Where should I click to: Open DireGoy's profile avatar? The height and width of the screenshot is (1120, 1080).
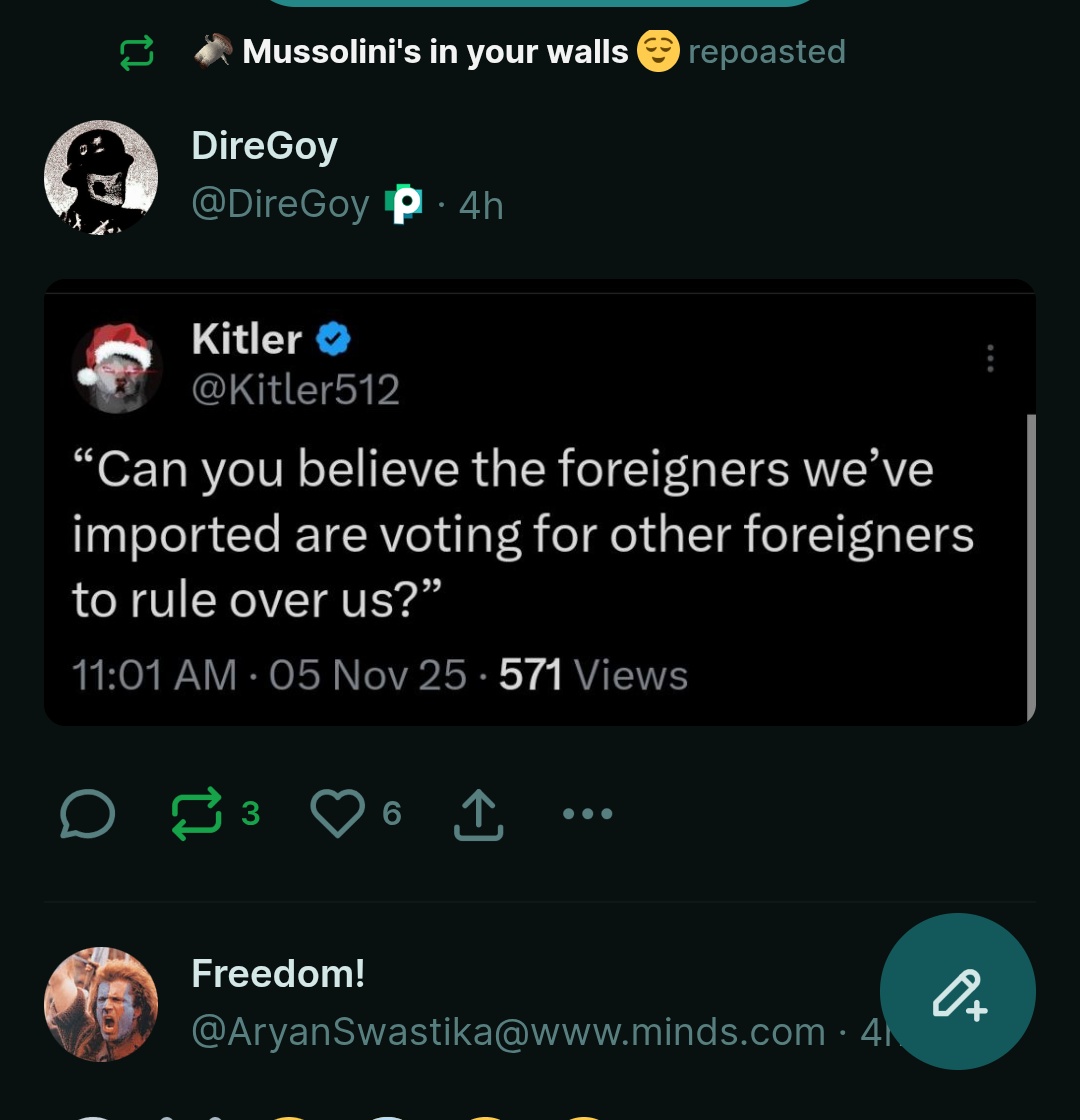(x=101, y=177)
